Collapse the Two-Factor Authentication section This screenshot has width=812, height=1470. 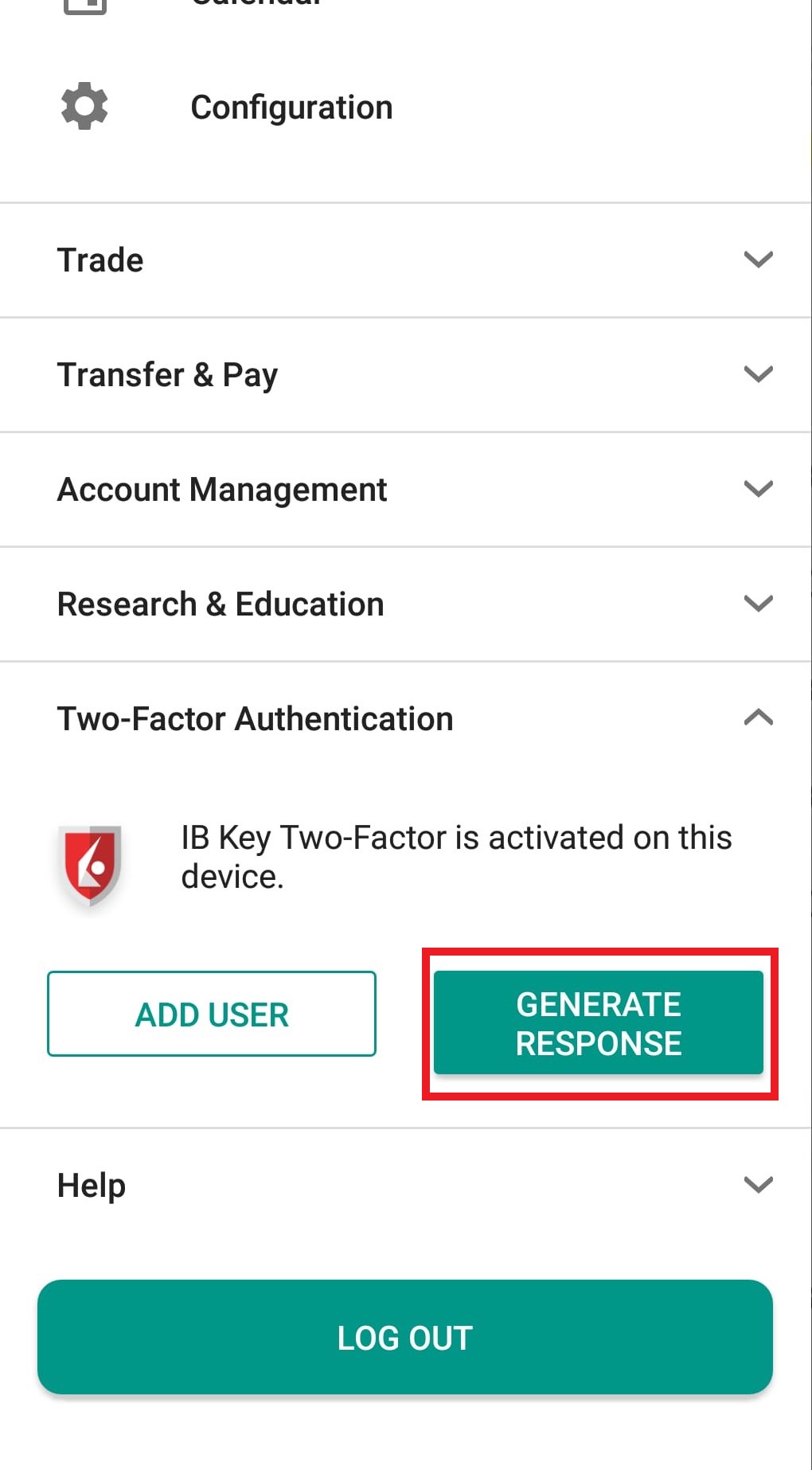tap(405, 719)
